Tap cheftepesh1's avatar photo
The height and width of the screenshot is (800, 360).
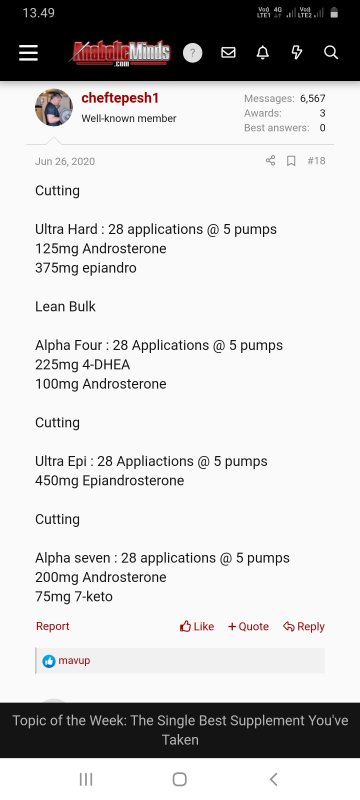(54, 108)
